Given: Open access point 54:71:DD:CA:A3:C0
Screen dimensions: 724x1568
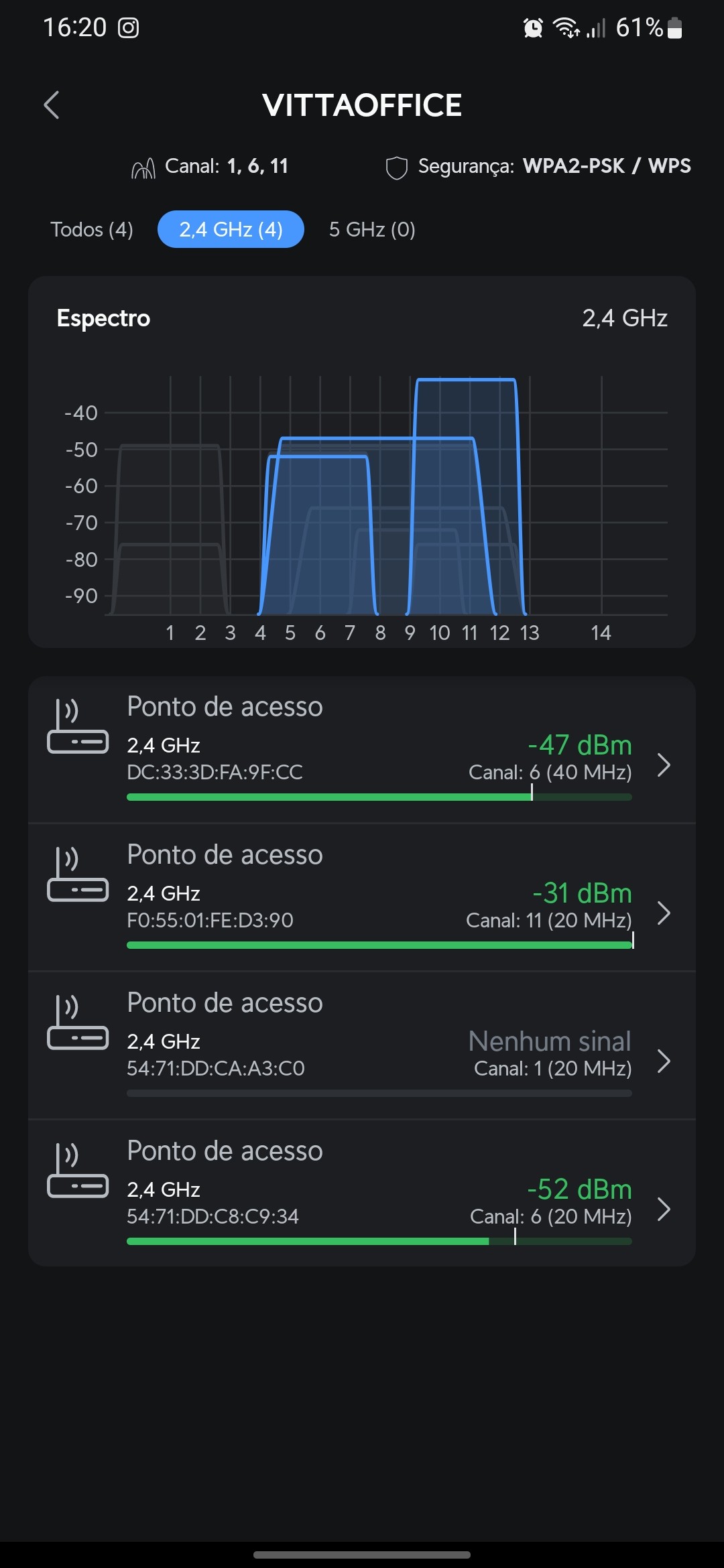Looking at the screenshot, I should tap(362, 1046).
